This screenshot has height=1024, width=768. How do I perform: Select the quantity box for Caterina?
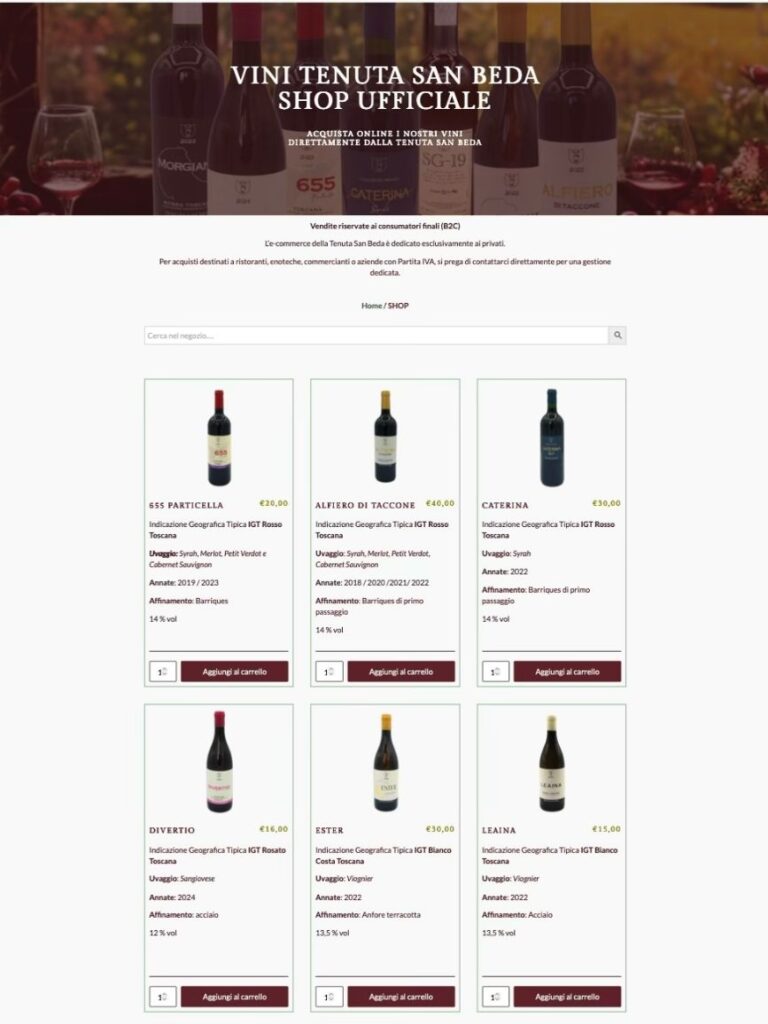(494, 672)
